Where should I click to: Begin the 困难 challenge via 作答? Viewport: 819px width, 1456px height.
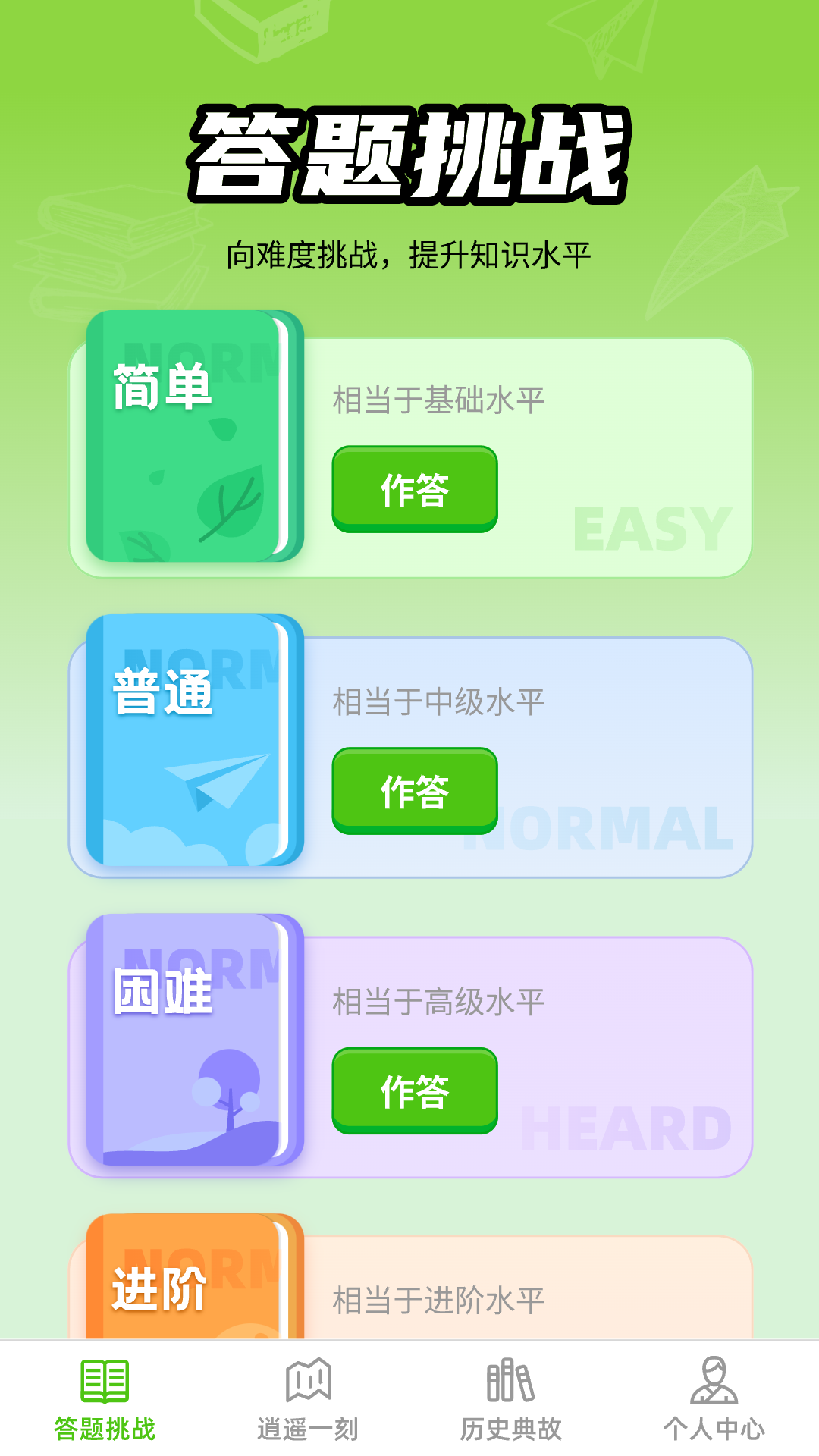[415, 1090]
